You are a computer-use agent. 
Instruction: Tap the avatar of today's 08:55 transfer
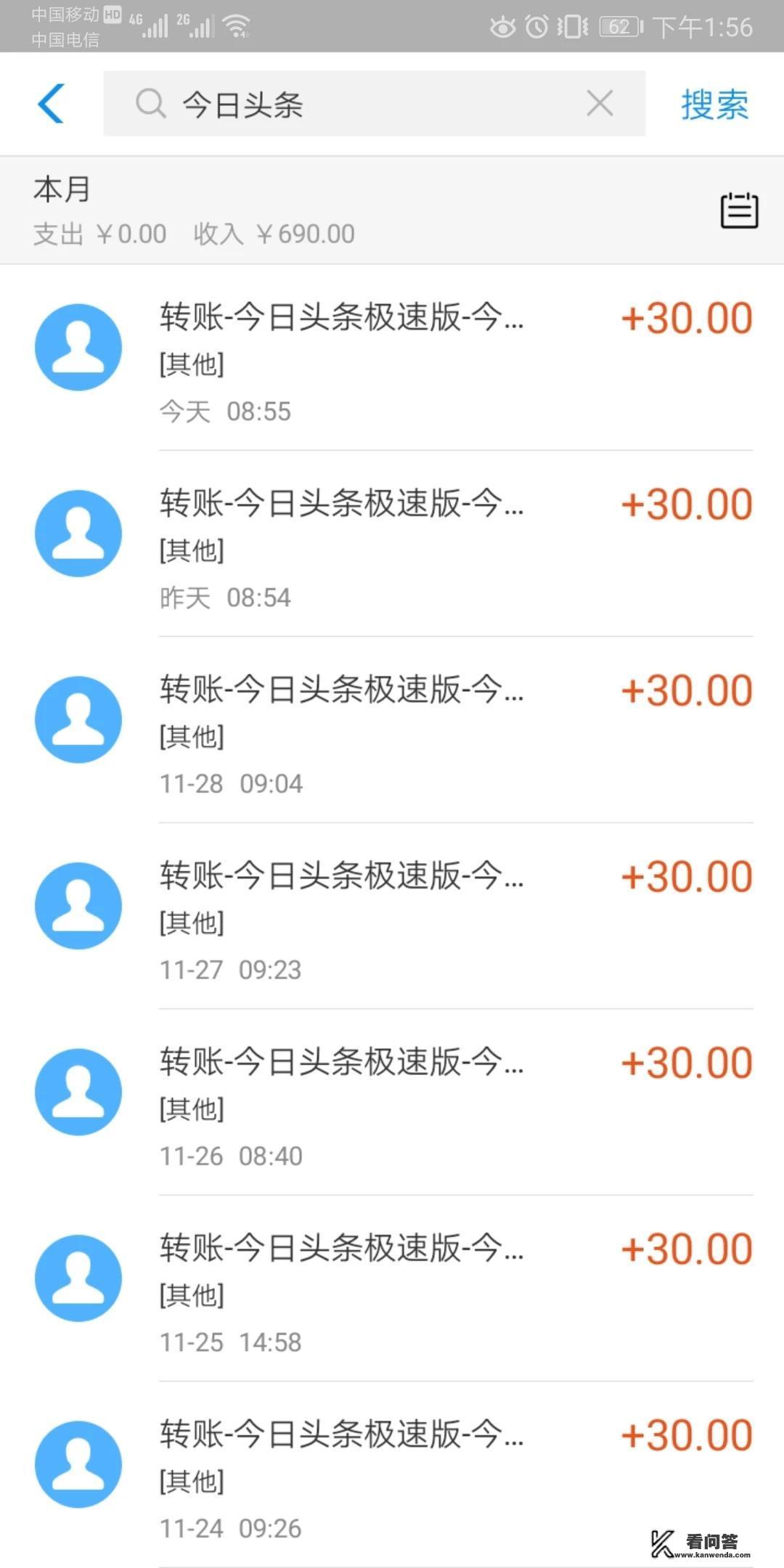[x=78, y=347]
